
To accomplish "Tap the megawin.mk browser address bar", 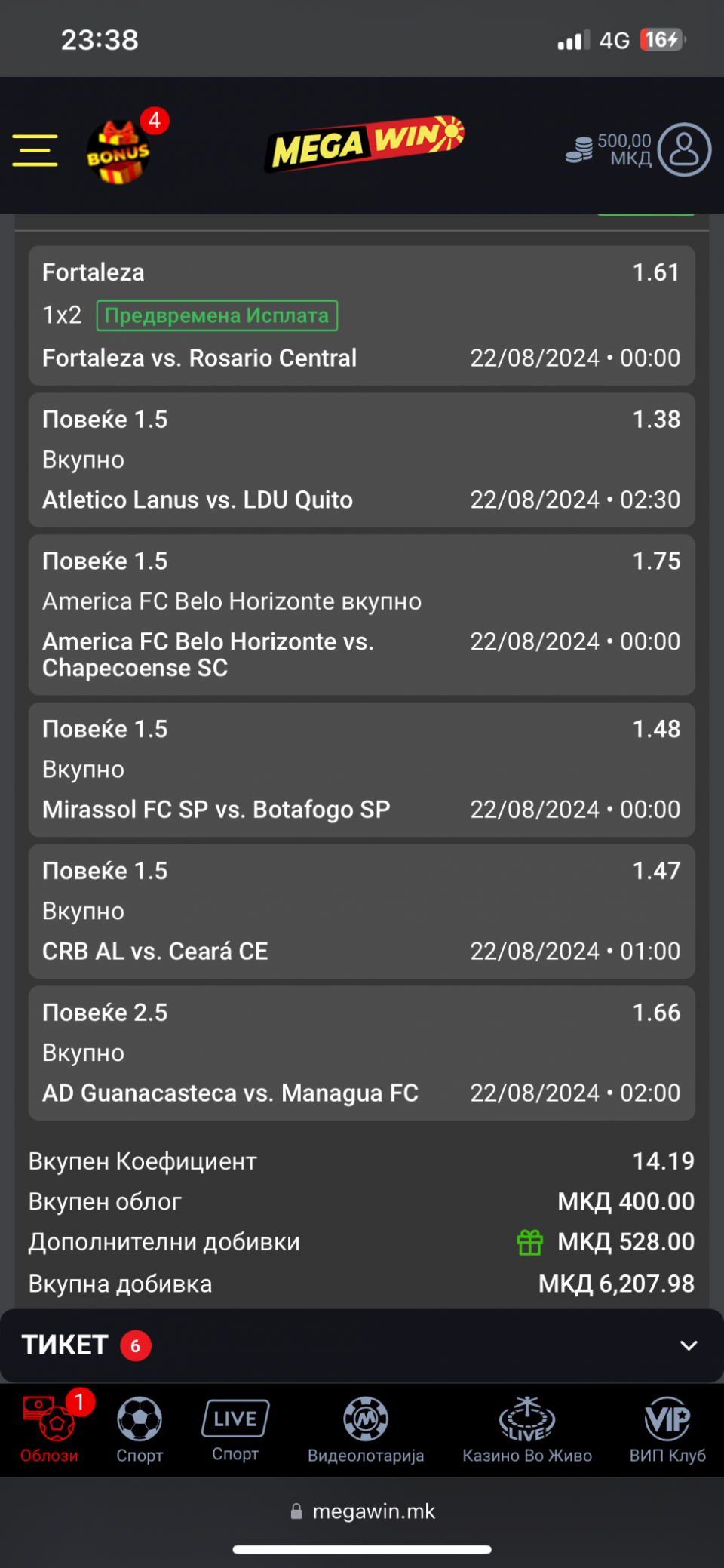I will click(363, 1511).
